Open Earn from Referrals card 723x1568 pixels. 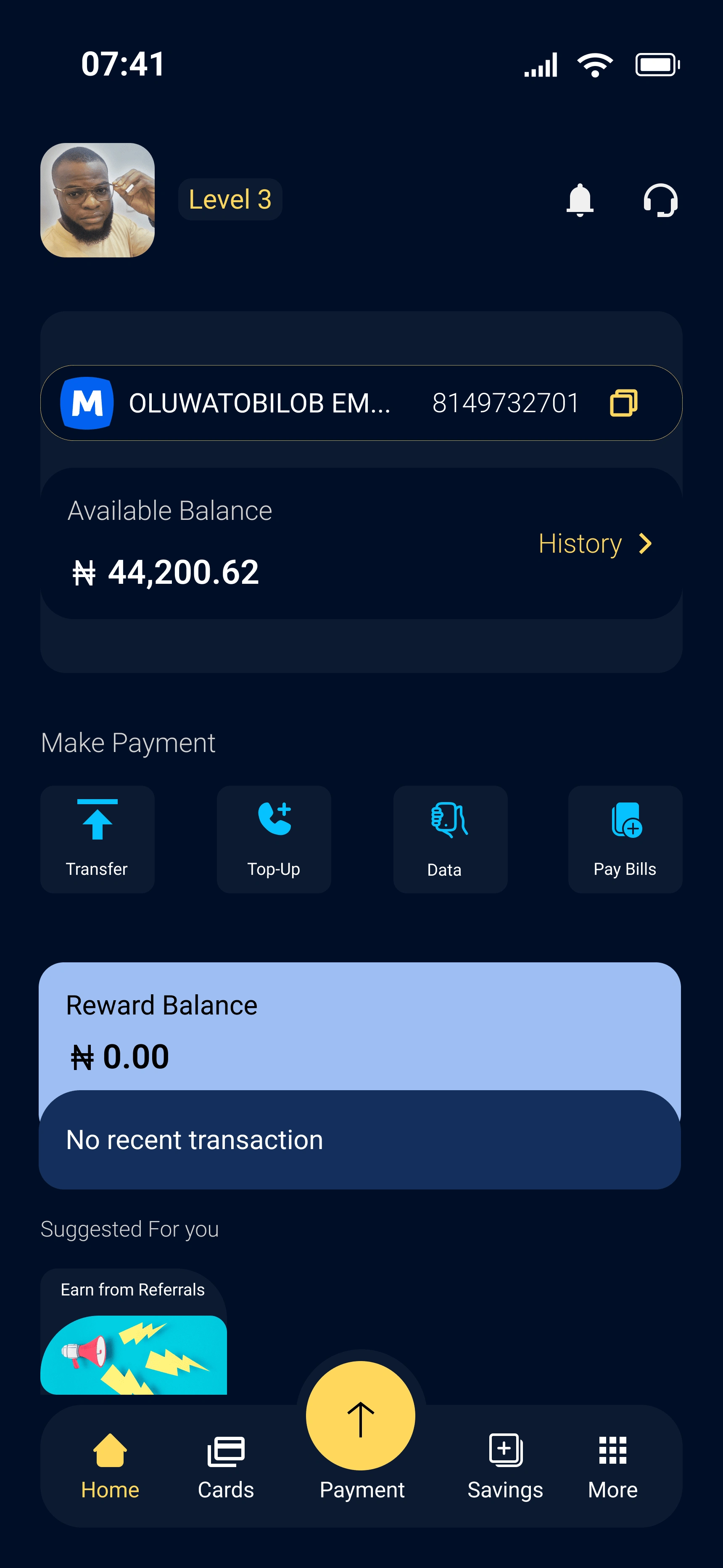click(x=133, y=1331)
